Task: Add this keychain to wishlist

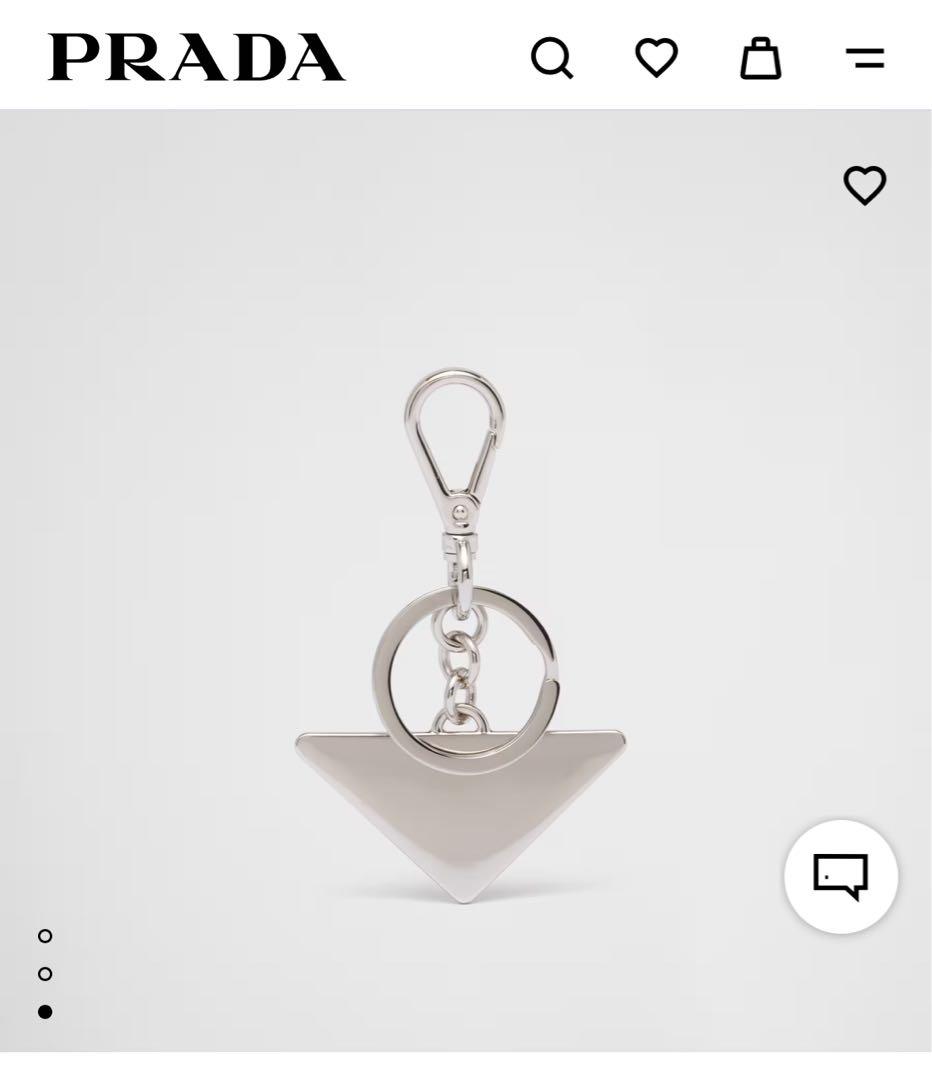Action: (x=865, y=185)
